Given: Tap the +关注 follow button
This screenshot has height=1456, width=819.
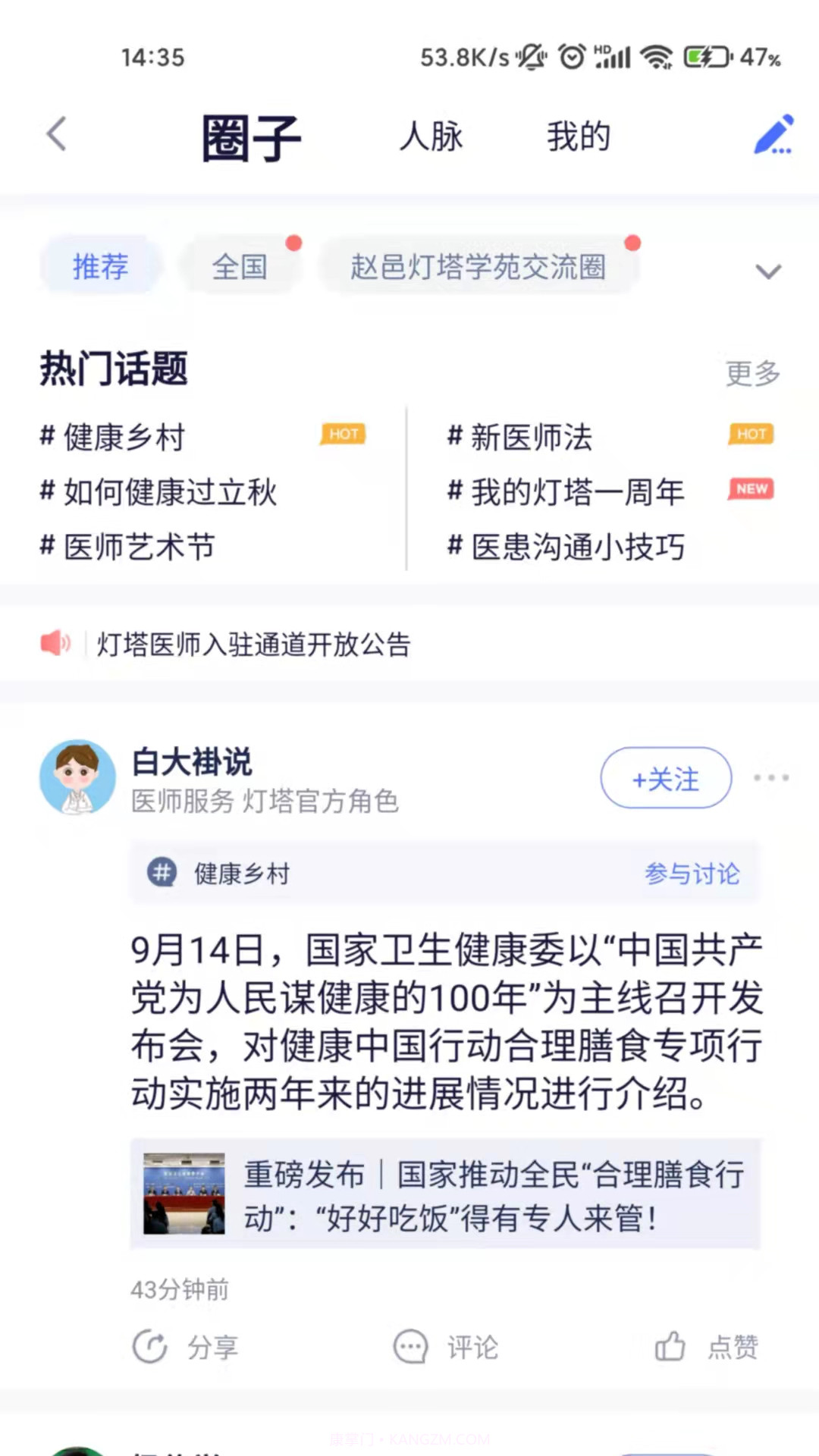Looking at the screenshot, I should (665, 777).
